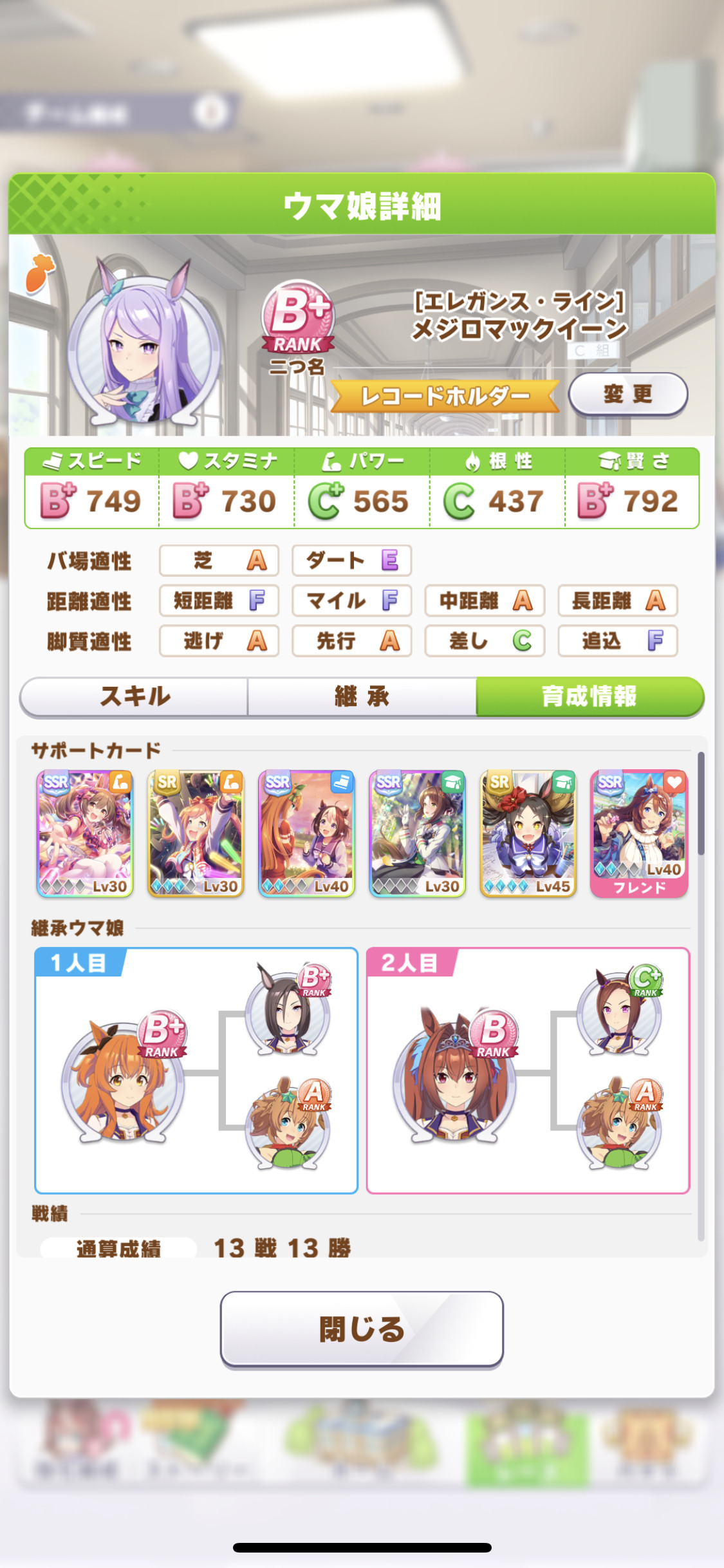This screenshot has height=1568, width=724.
Task: Open the SR Lv45 support card
Action: (x=528, y=833)
